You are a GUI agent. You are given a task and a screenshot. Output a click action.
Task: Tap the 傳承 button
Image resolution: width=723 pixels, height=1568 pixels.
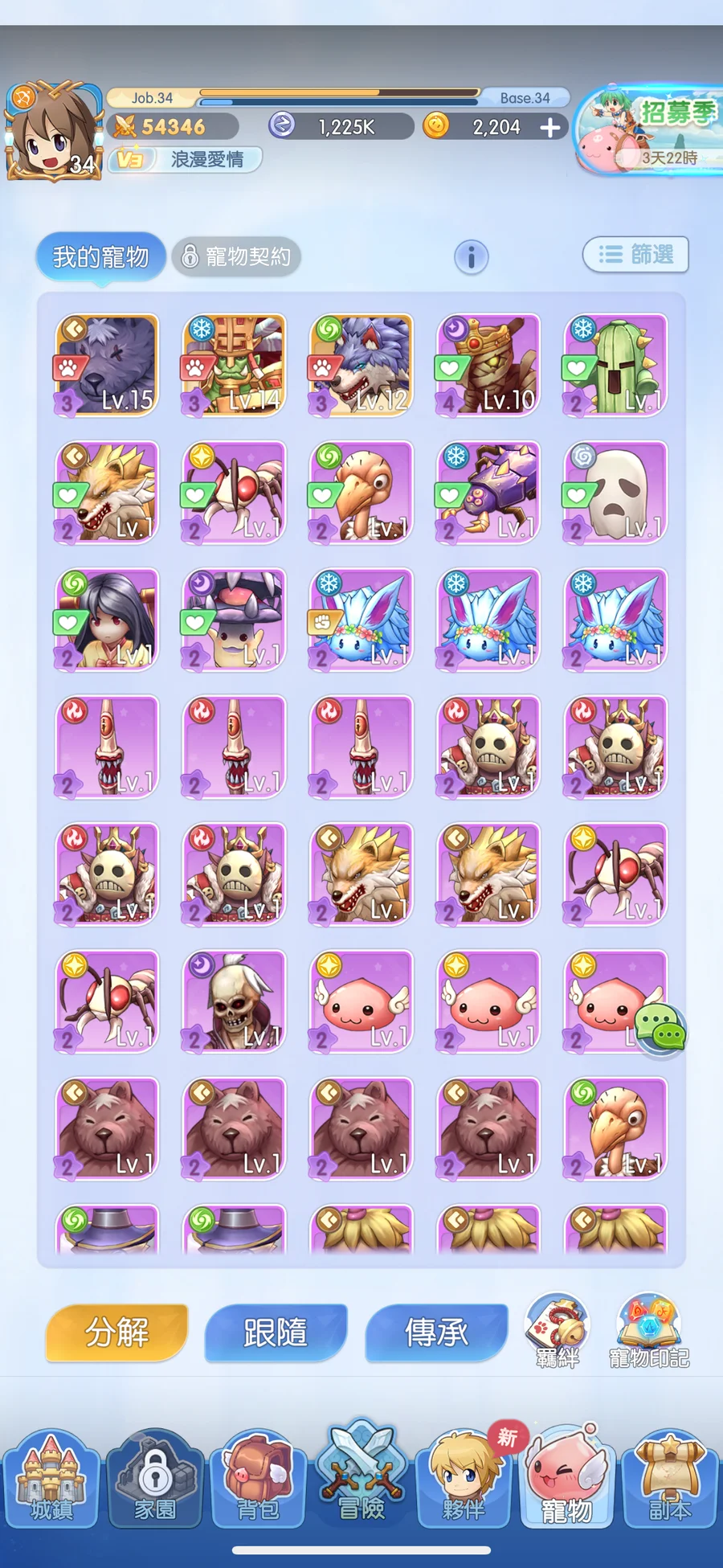(436, 1333)
